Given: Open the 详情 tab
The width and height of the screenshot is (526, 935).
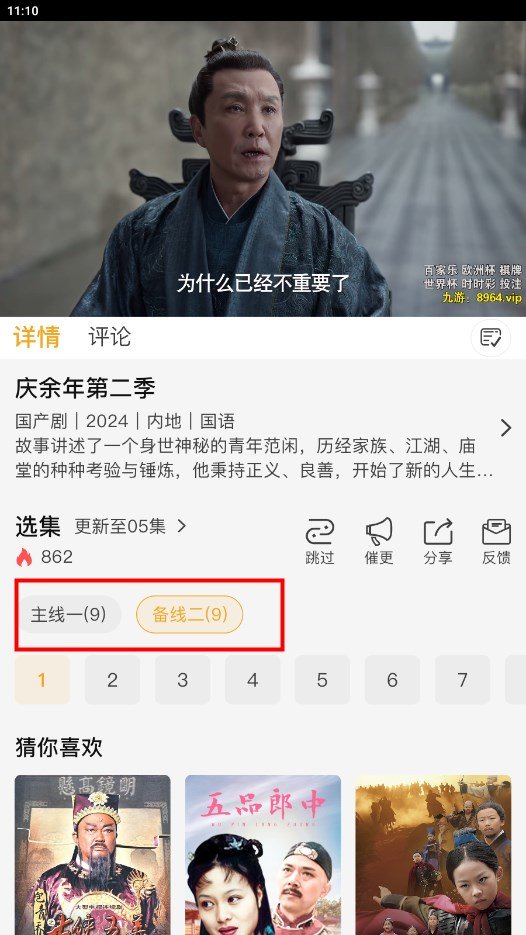Looking at the screenshot, I should (x=37, y=337).
